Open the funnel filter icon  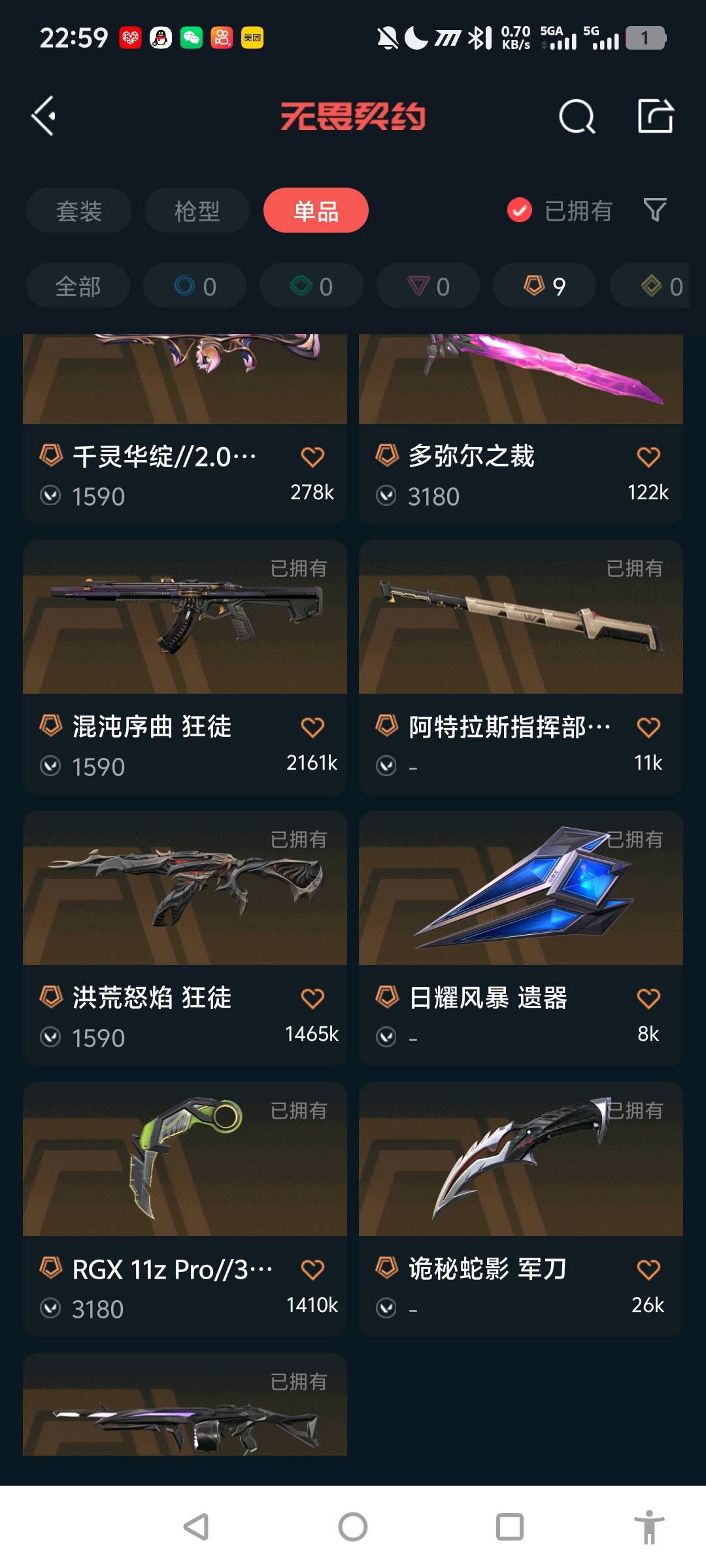click(x=655, y=210)
